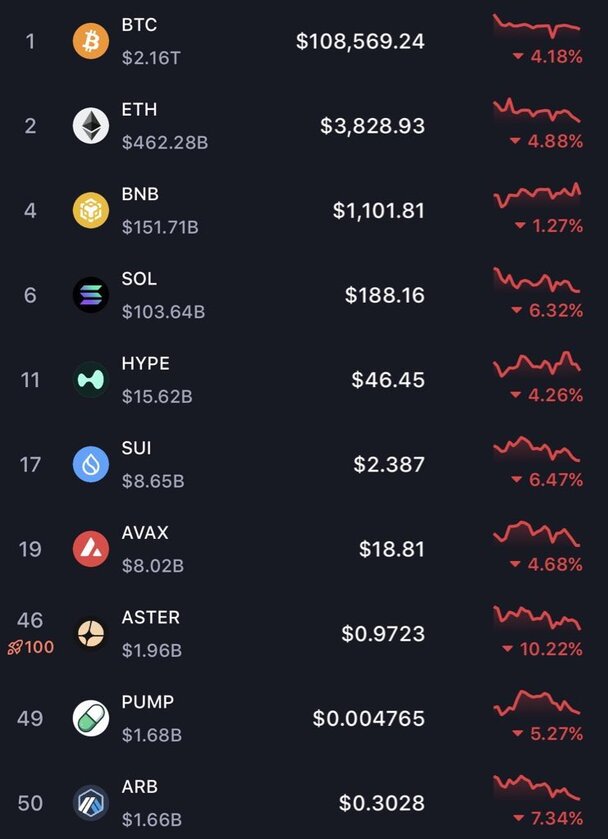Select the BNB row
Image resolution: width=608 pixels, height=839 pixels.
[x=139, y=210]
